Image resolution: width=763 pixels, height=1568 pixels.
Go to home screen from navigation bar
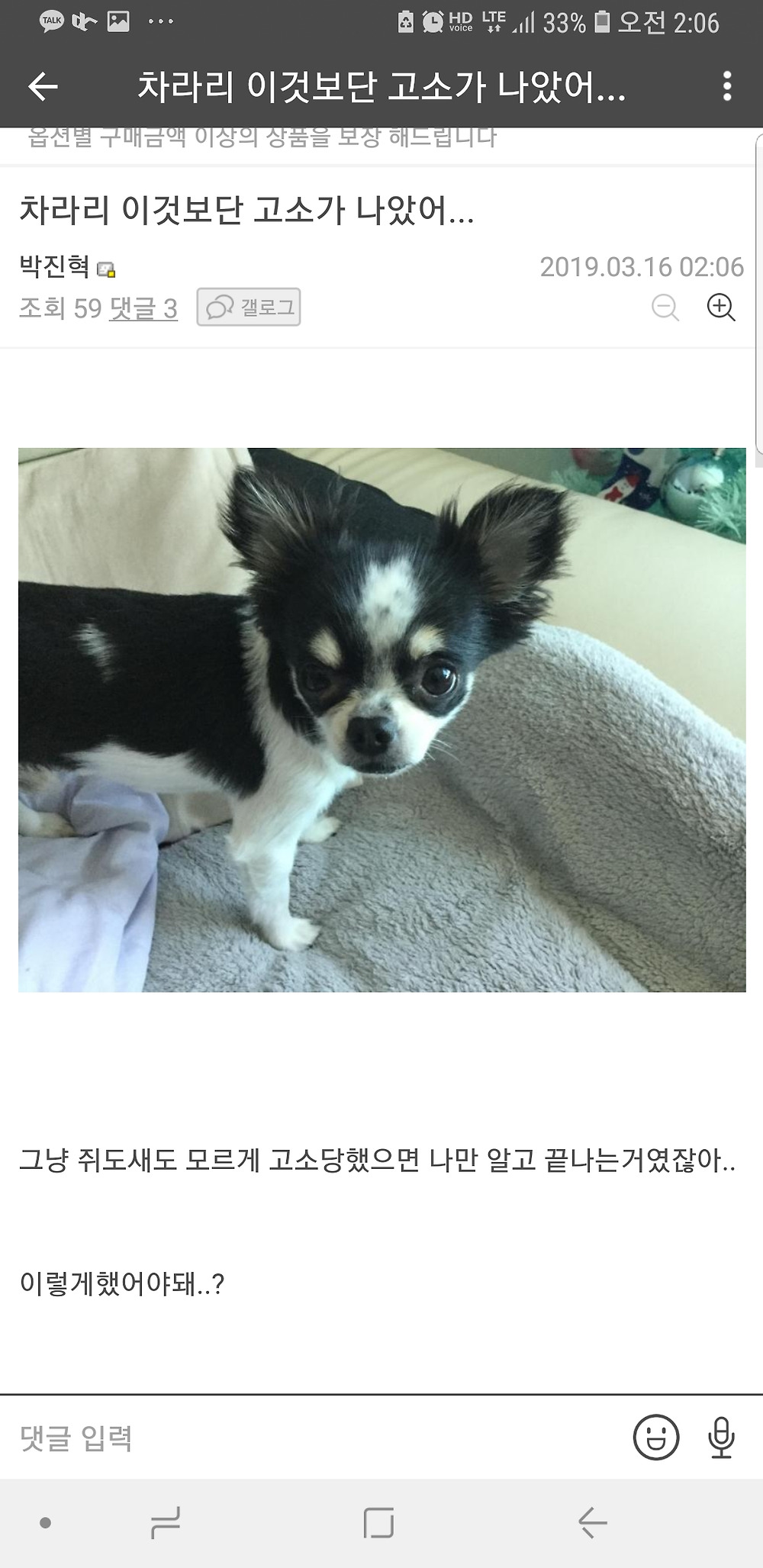point(378,1523)
